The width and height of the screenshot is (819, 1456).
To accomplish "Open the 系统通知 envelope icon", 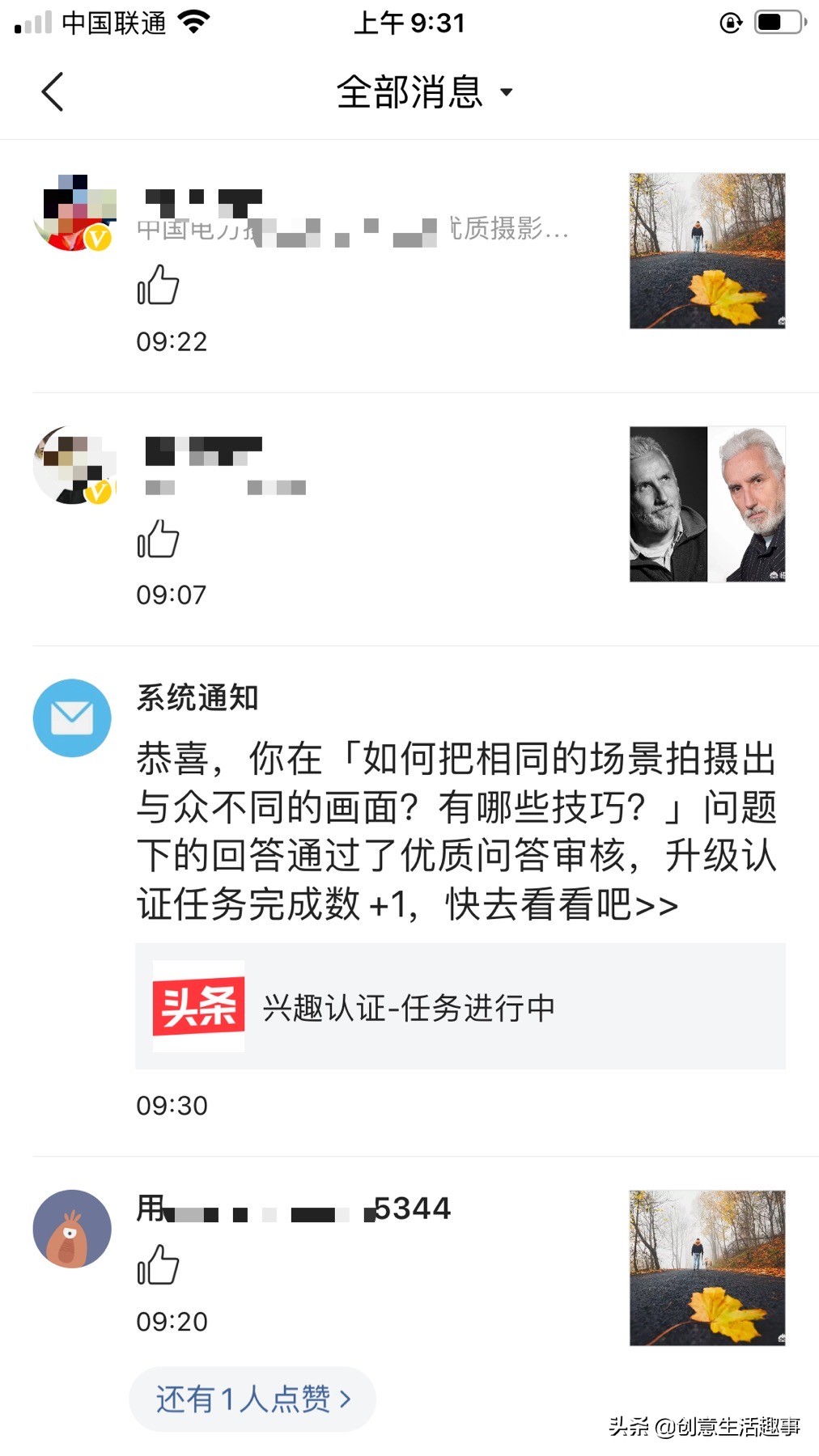I will click(x=72, y=717).
